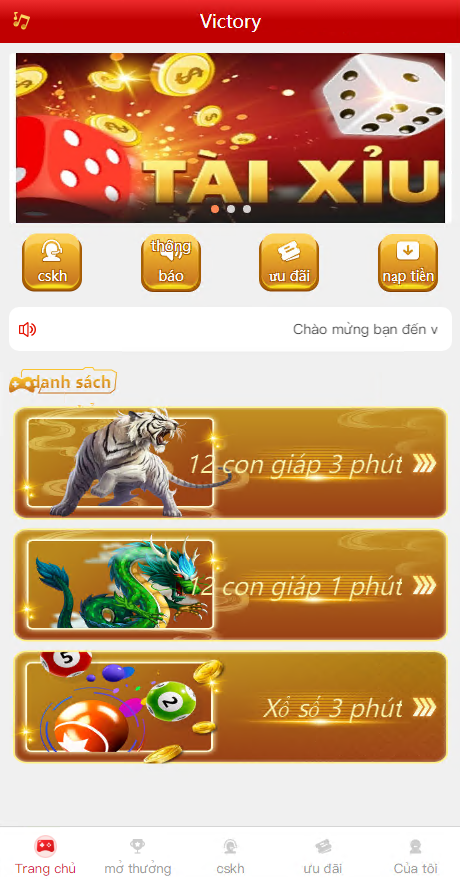
Task: Select the second banner page dot
Action: coord(231,209)
